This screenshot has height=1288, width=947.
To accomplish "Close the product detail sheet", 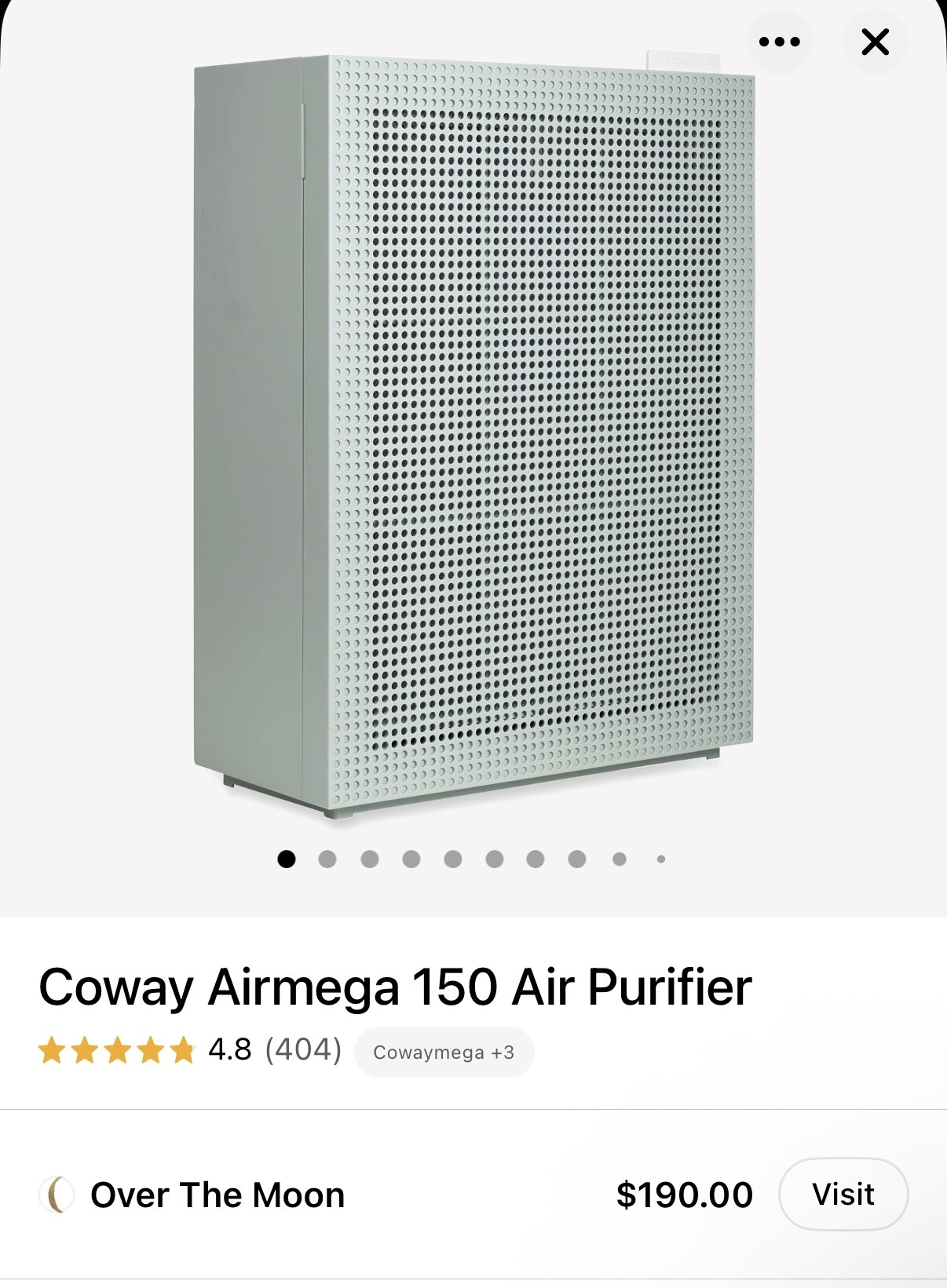I will click(875, 42).
